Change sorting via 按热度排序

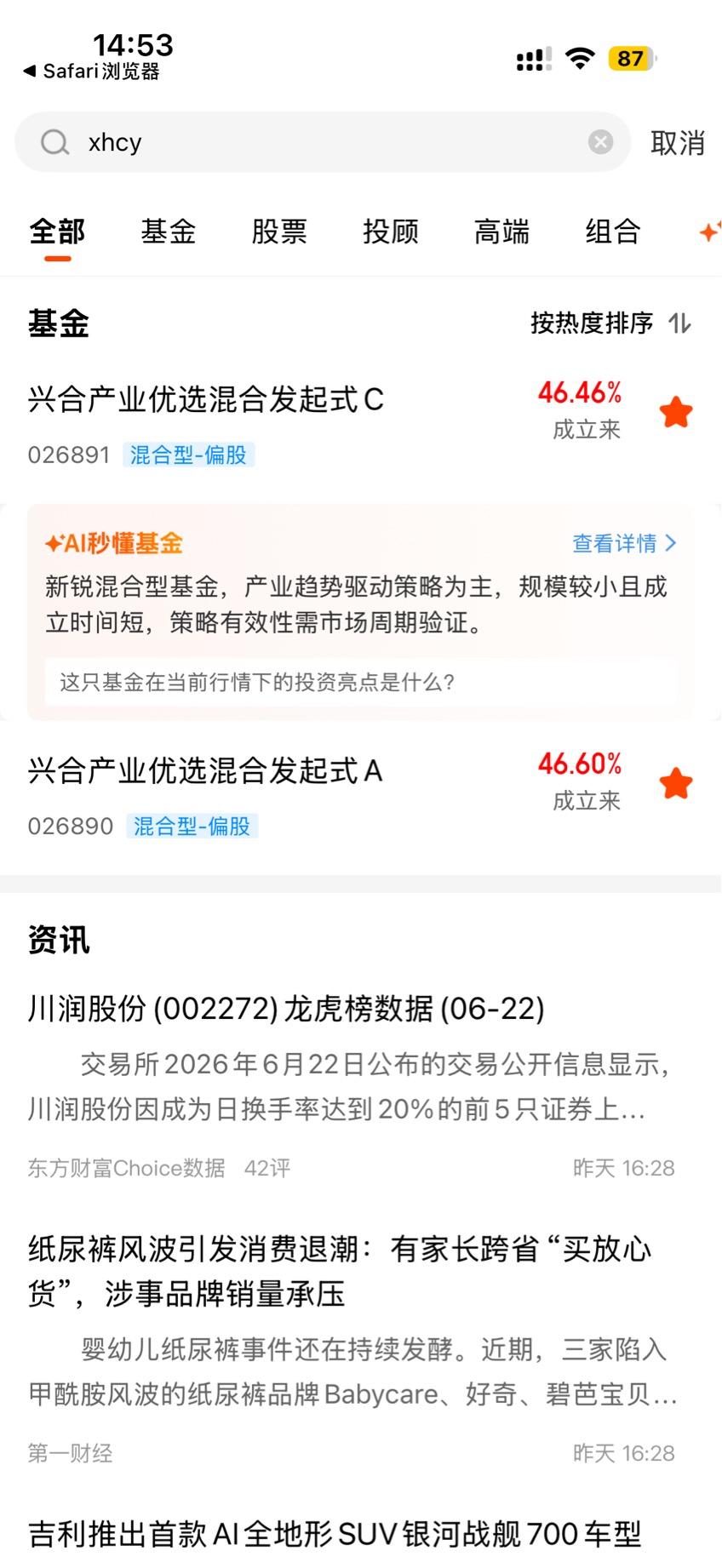pyautogui.click(x=610, y=323)
